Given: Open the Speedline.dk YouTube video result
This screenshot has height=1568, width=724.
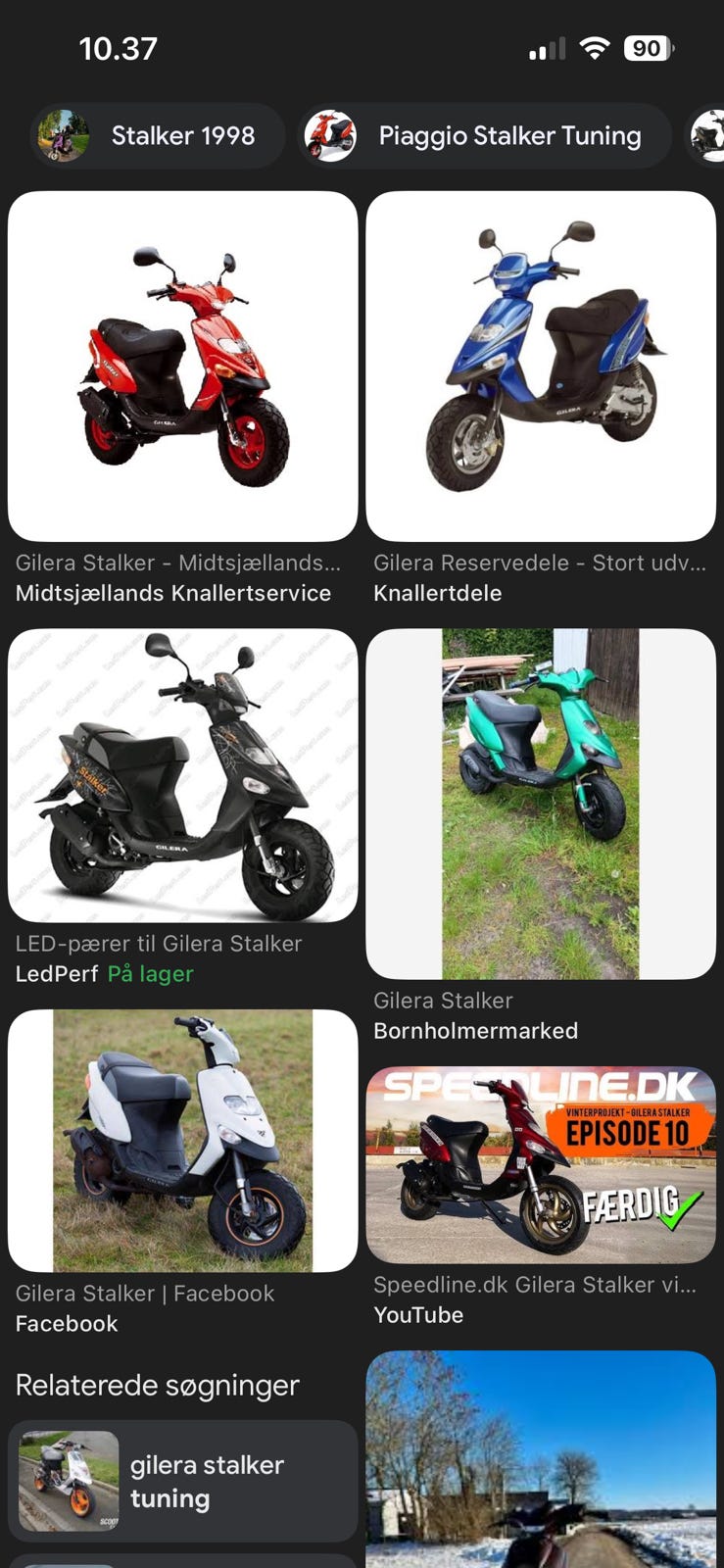Looking at the screenshot, I should [418, 1314].
